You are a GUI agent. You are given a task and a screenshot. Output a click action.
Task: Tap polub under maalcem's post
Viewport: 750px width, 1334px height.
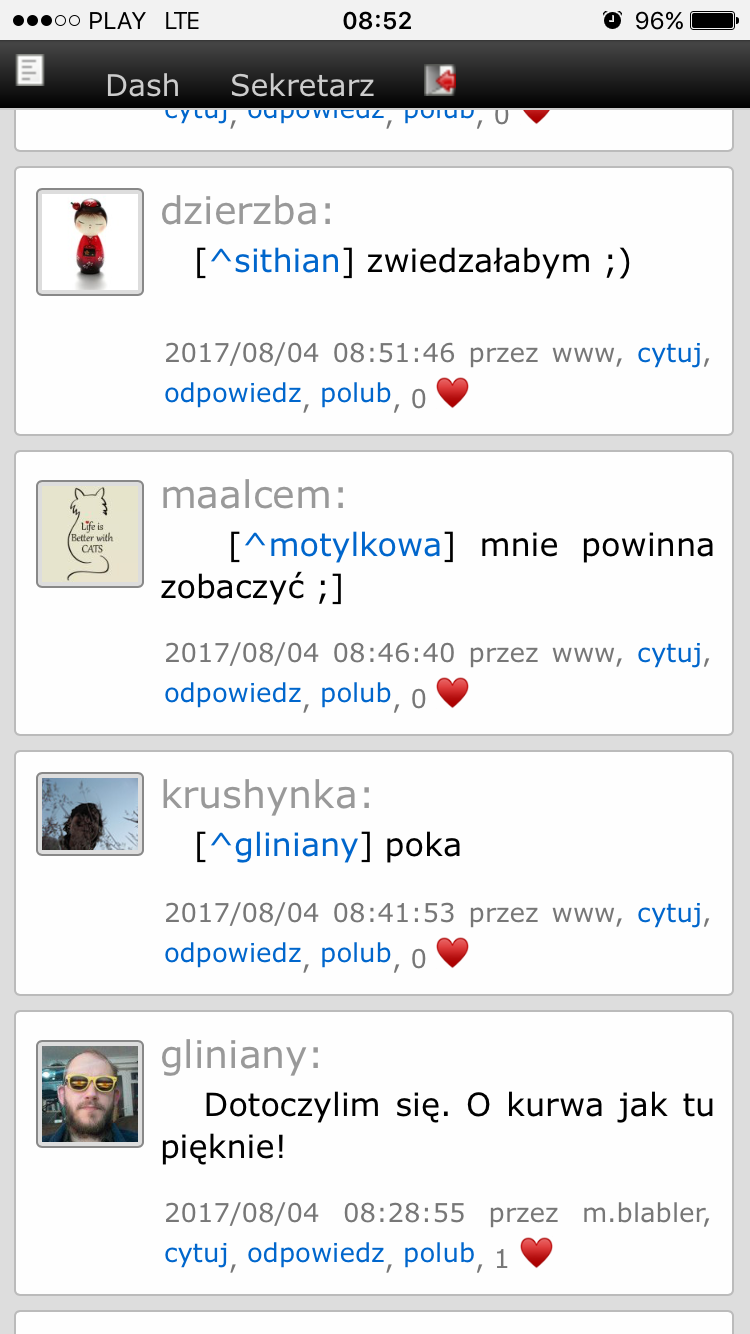coord(356,693)
